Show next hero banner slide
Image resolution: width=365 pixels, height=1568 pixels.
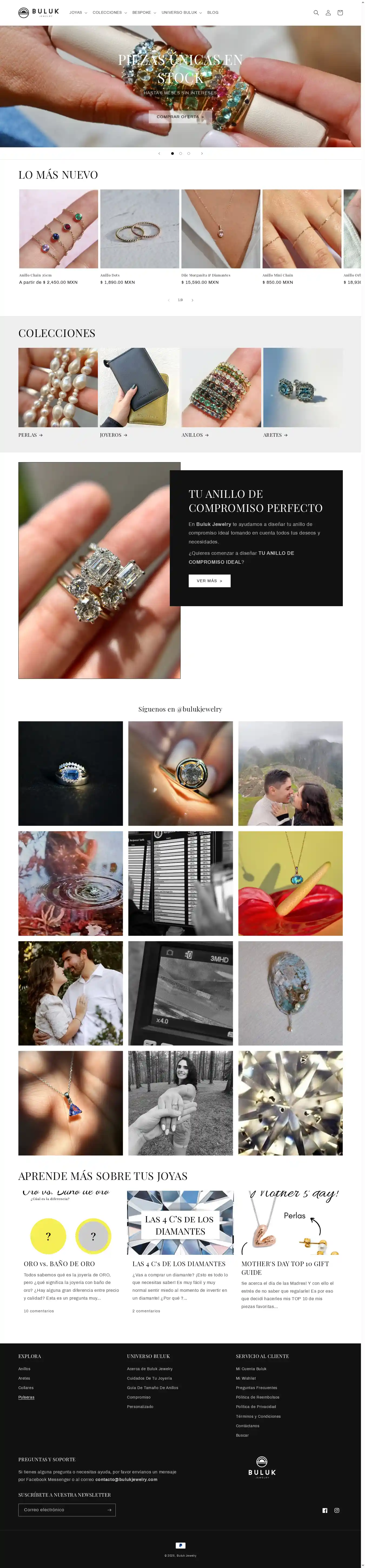tap(202, 154)
